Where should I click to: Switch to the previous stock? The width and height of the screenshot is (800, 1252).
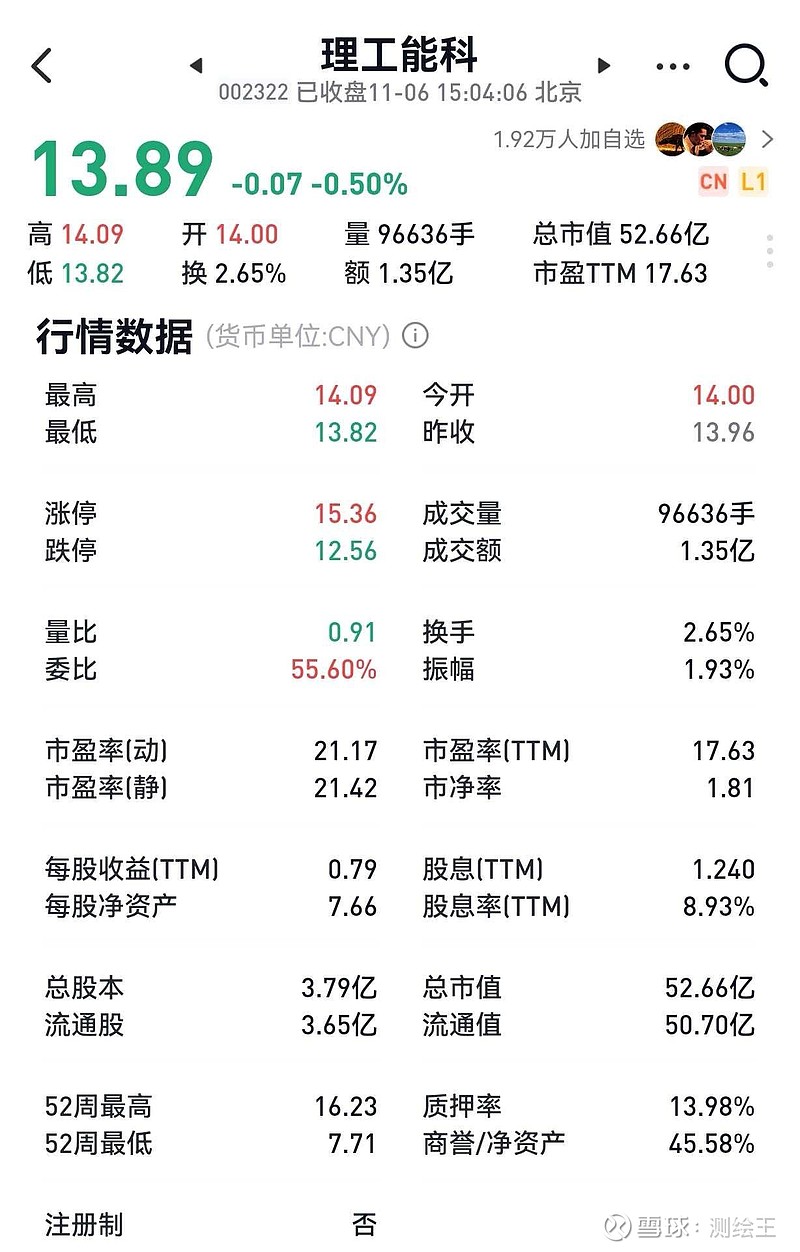[x=196, y=66]
